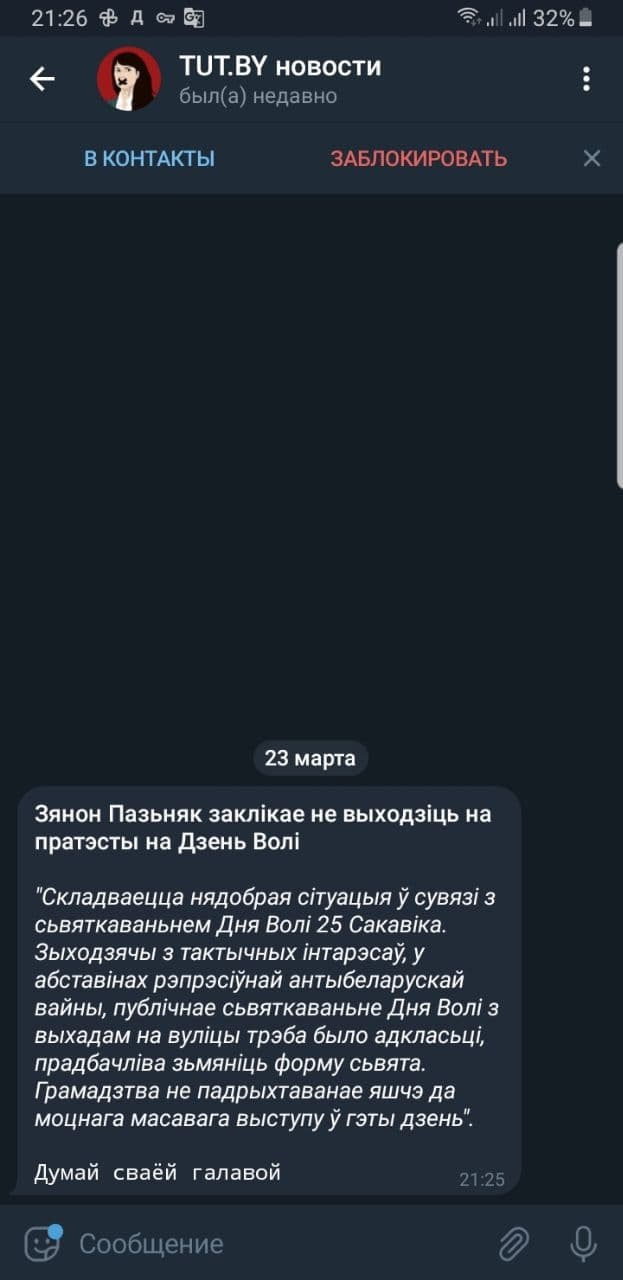Viewport: 623px width, 1280px height.
Task: Block the user with ЗАБЛОКИРОВАТЬ
Action: coord(418,159)
